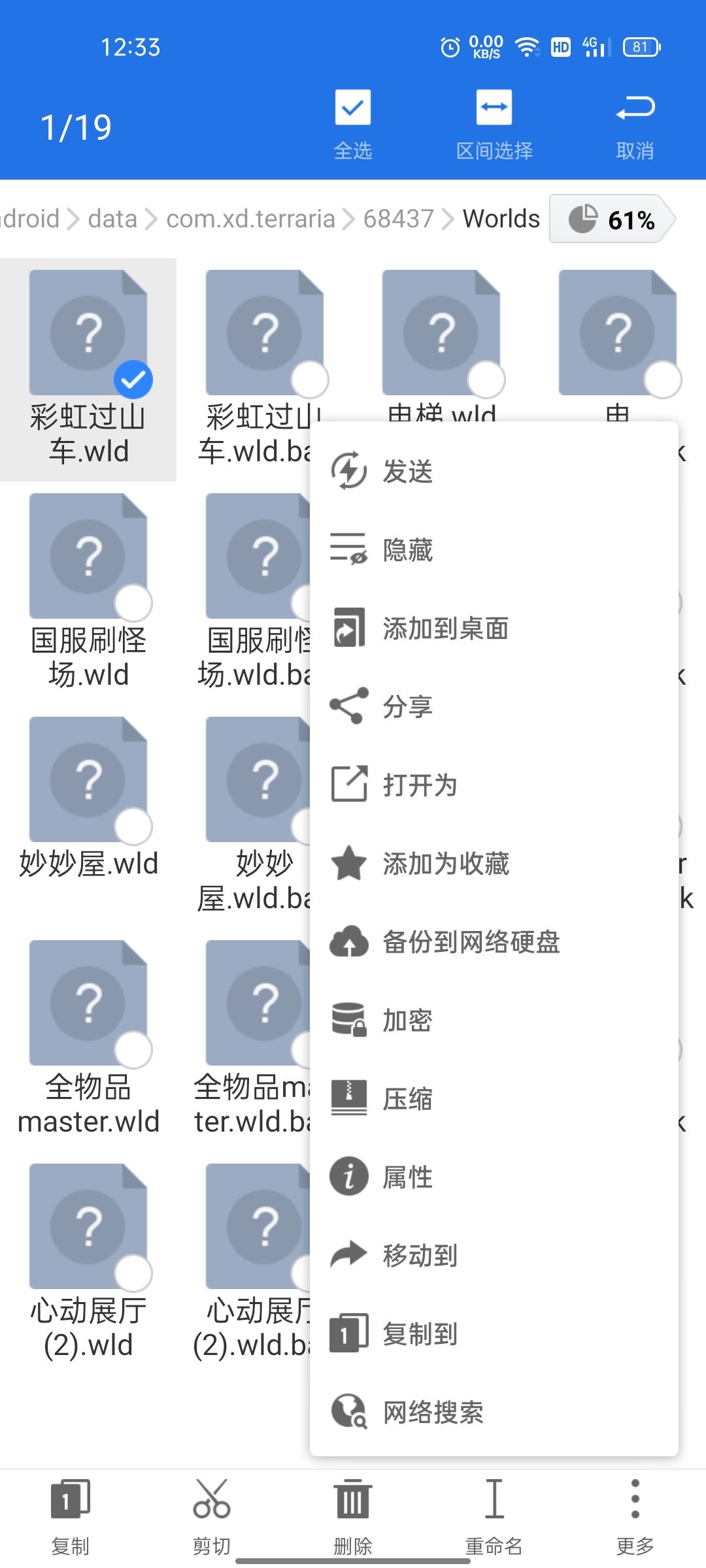Select 移动到 to move the file
The height and width of the screenshot is (1568, 706).
pos(494,1255)
